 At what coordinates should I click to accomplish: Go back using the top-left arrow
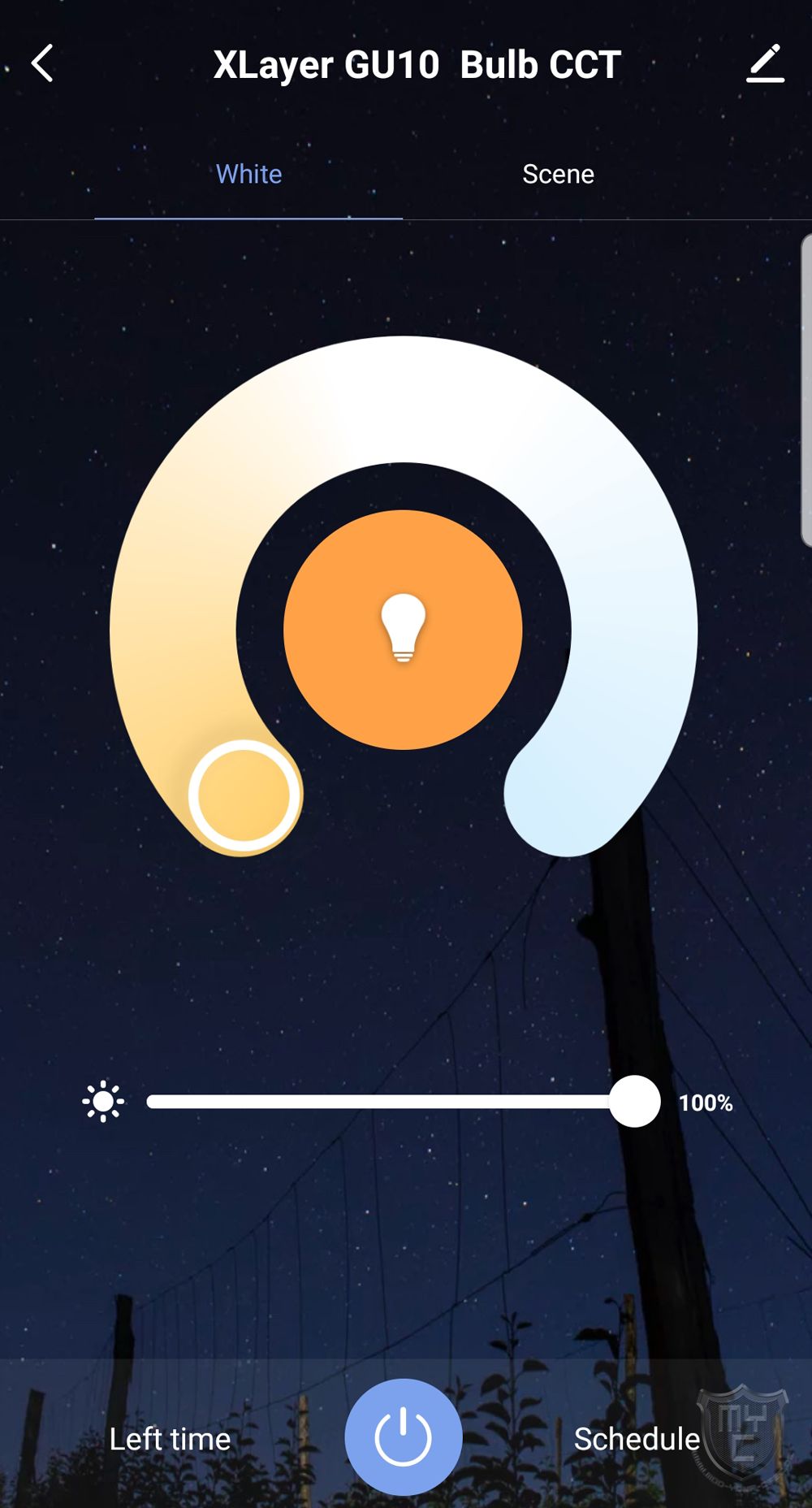tap(42, 63)
